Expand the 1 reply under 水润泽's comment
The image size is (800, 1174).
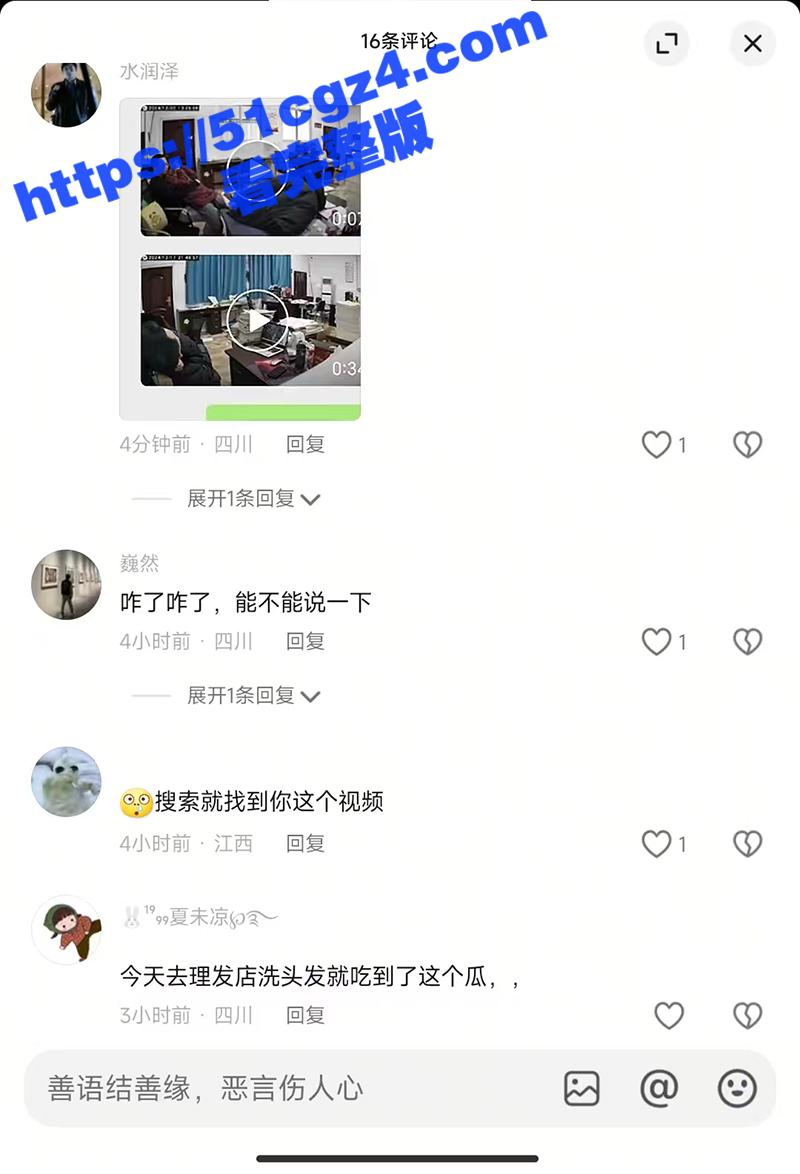[253, 498]
